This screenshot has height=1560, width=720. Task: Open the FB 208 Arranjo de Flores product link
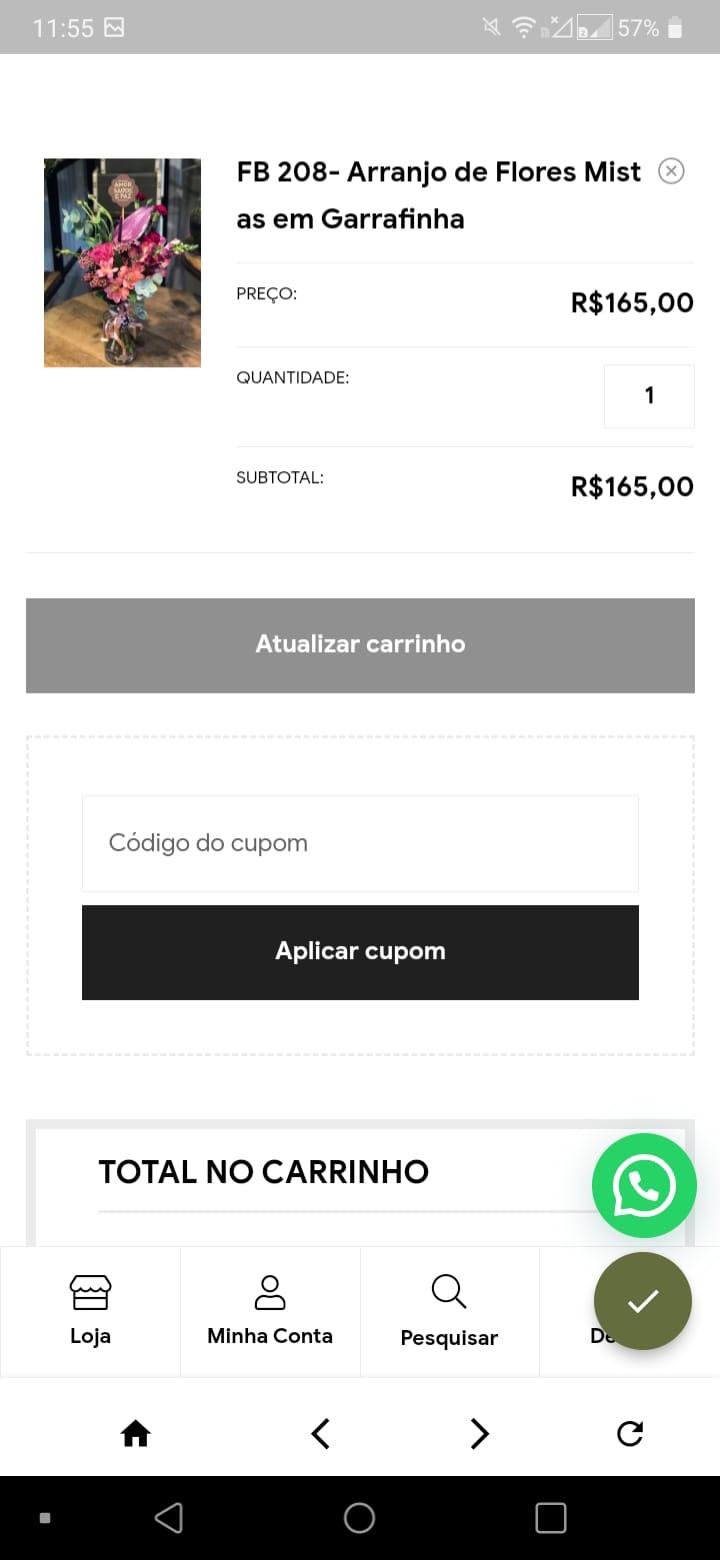point(439,195)
